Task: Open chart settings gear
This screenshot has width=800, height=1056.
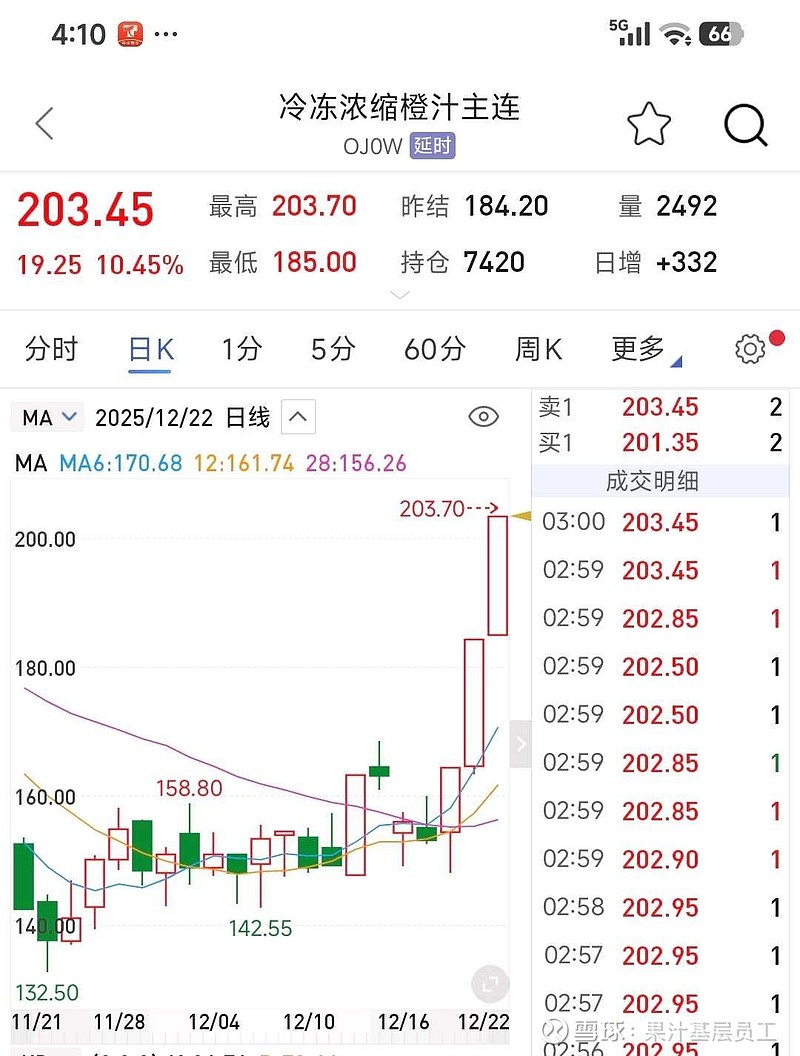Action: (x=750, y=349)
